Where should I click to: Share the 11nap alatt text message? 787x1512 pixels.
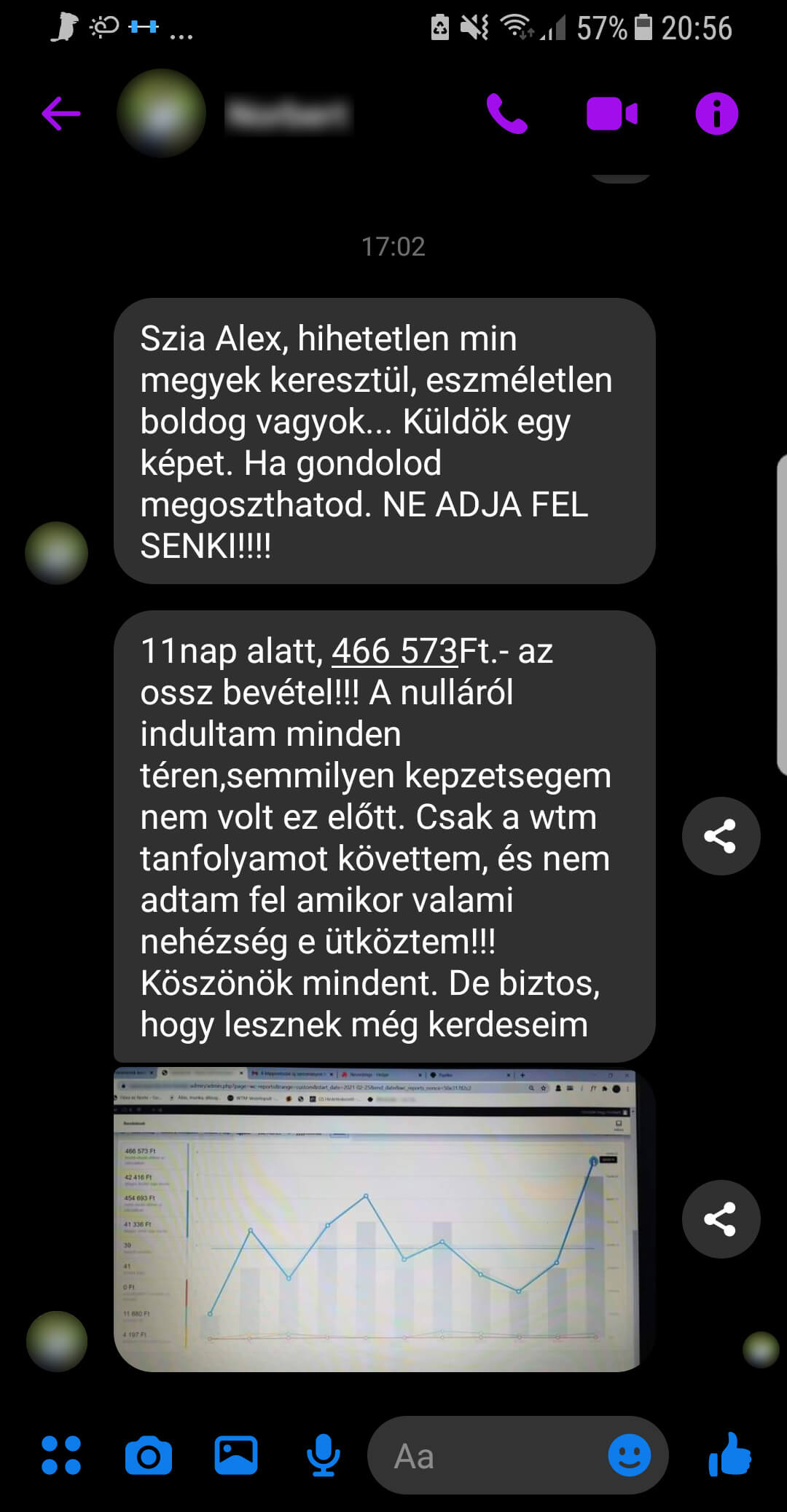click(x=721, y=836)
